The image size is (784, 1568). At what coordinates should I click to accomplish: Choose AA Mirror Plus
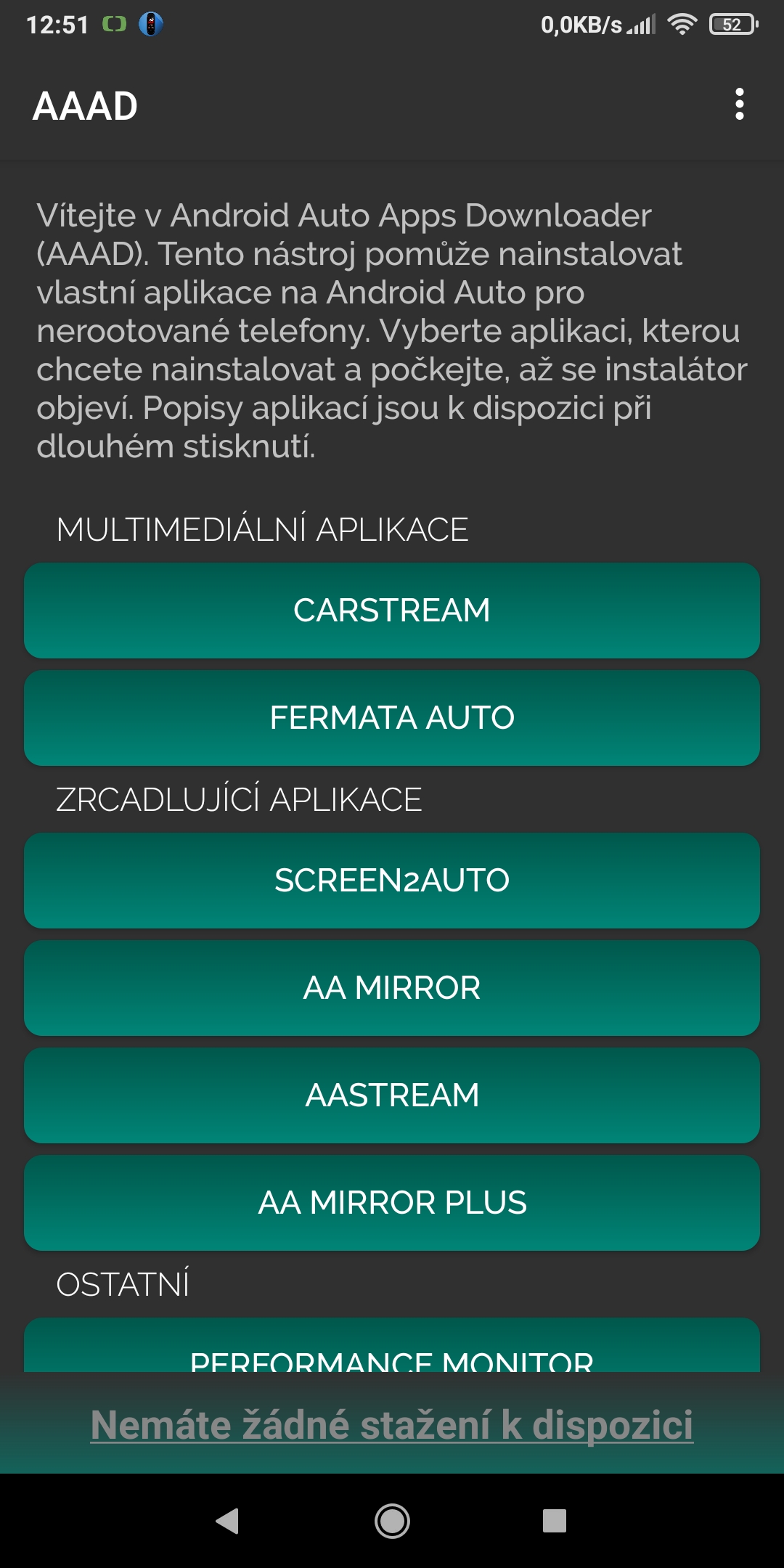point(392,1203)
